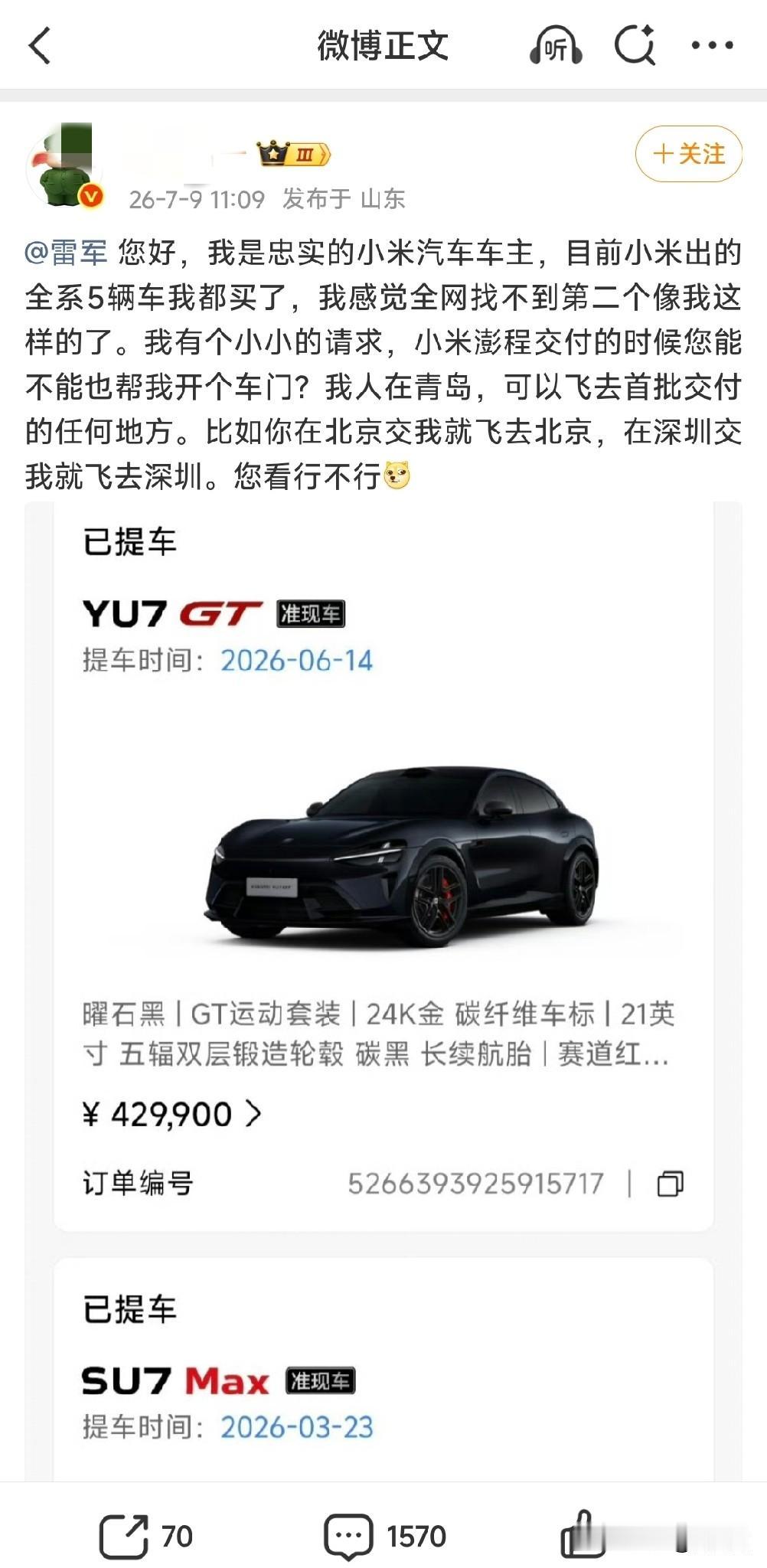Go back from the Weibo post
This screenshot has height=1568, width=767.
coord(40,45)
